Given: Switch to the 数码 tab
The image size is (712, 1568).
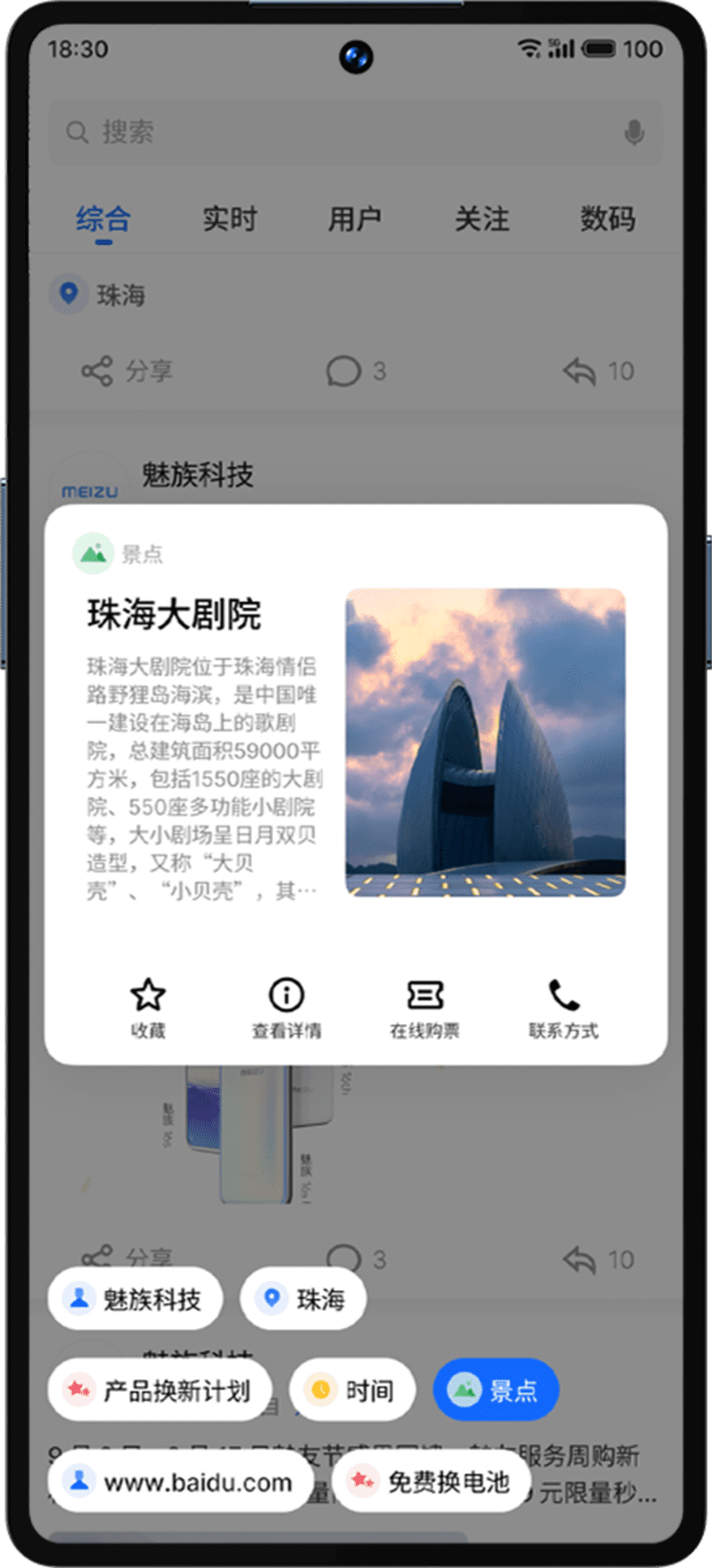Looking at the screenshot, I should 607,219.
